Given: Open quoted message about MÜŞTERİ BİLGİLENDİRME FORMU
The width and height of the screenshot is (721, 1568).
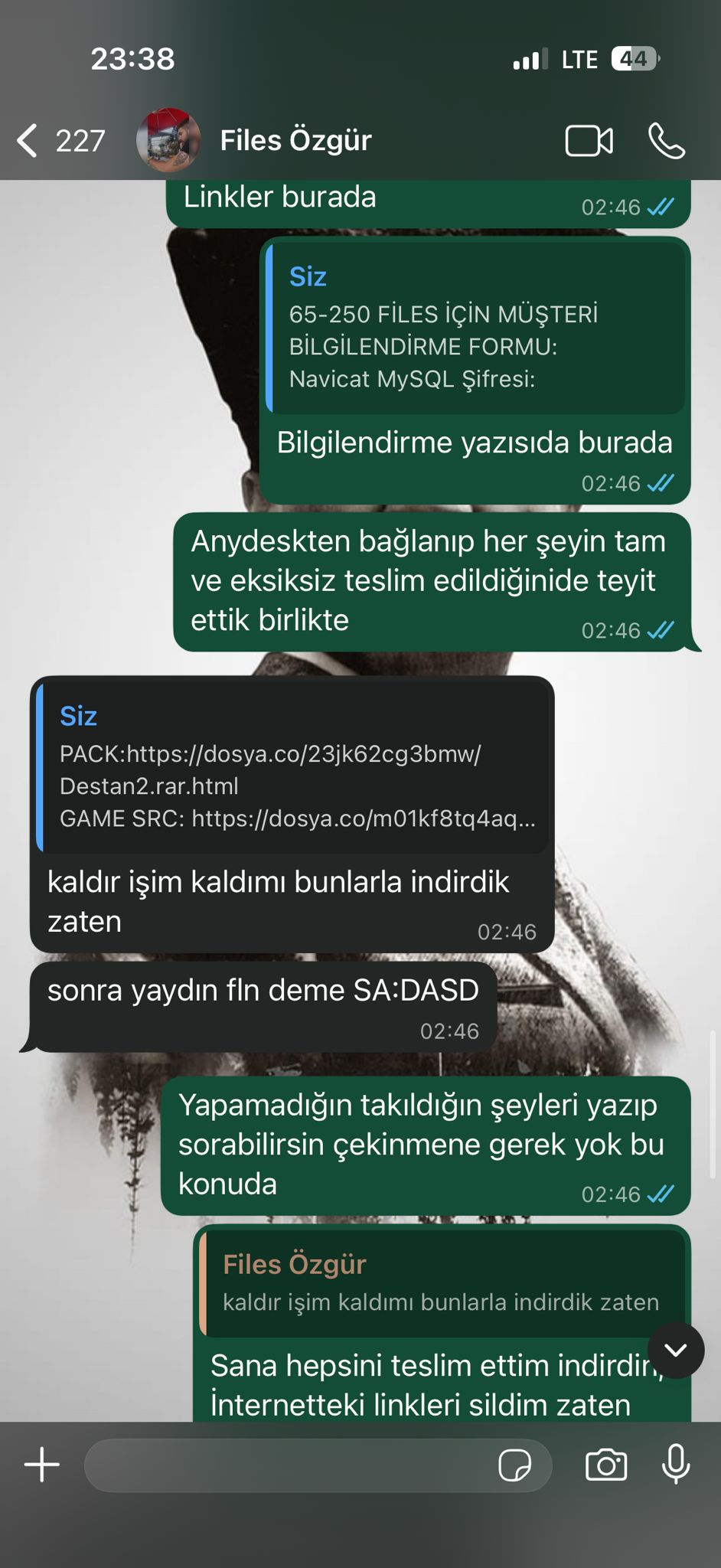Looking at the screenshot, I should 475,328.
